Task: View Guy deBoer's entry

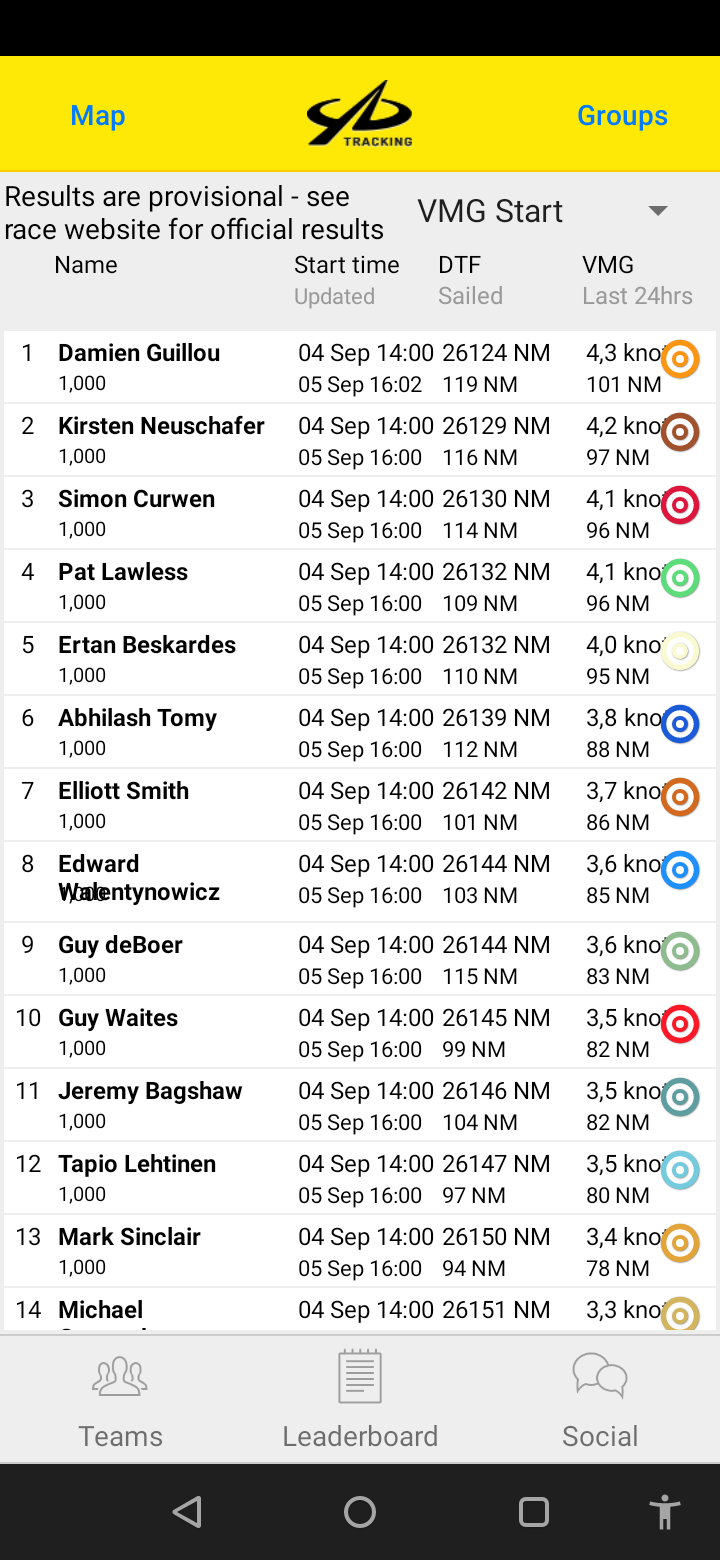Action: 360,959
